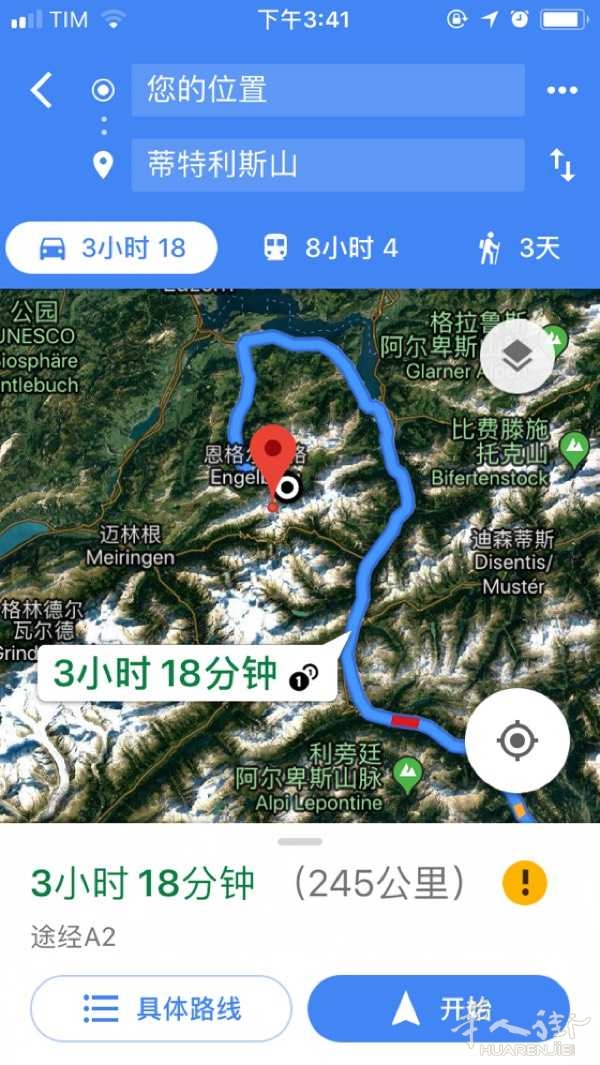This screenshot has width=600, height=1065.
Task: Edit the starting point 您的位置 field
Action: coord(327,90)
